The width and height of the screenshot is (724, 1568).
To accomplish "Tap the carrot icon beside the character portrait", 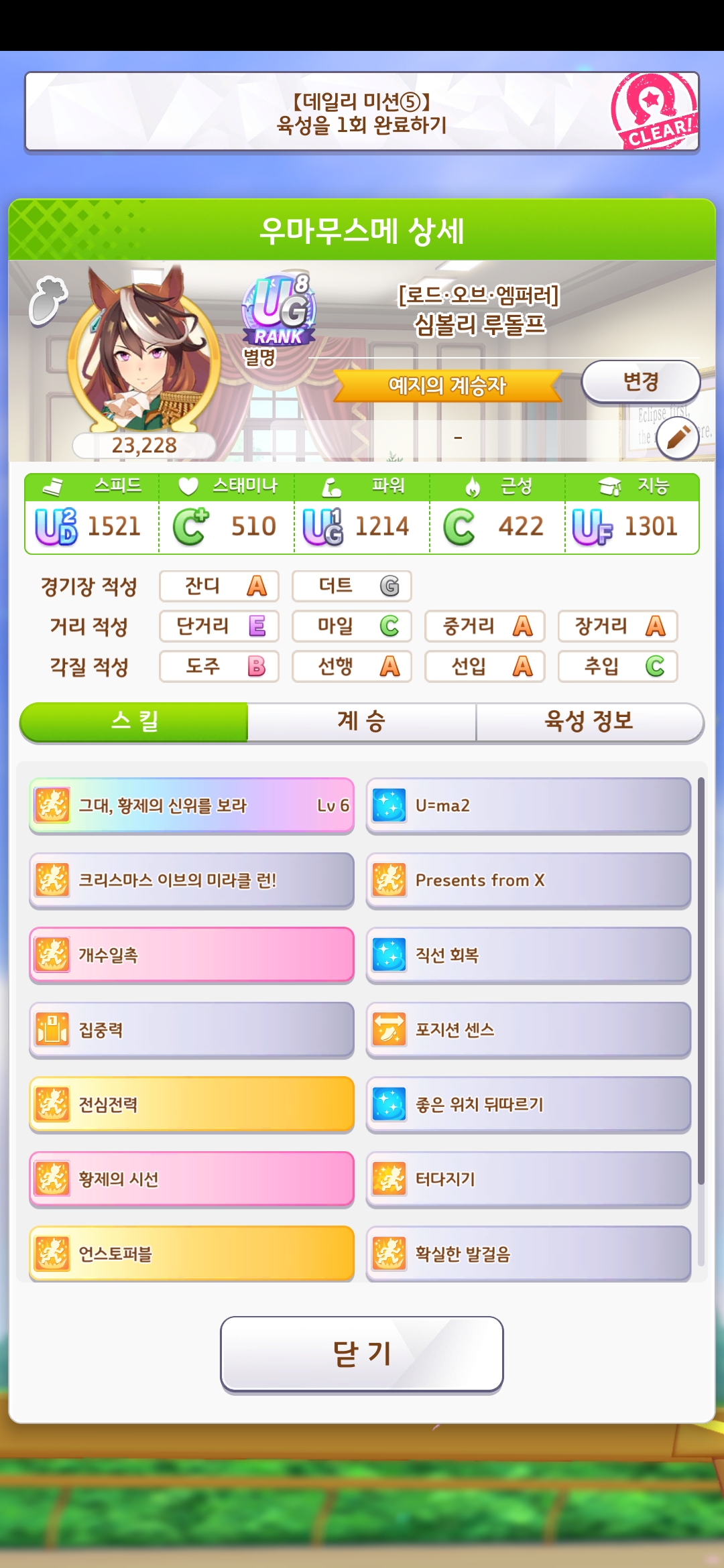I will [x=48, y=300].
